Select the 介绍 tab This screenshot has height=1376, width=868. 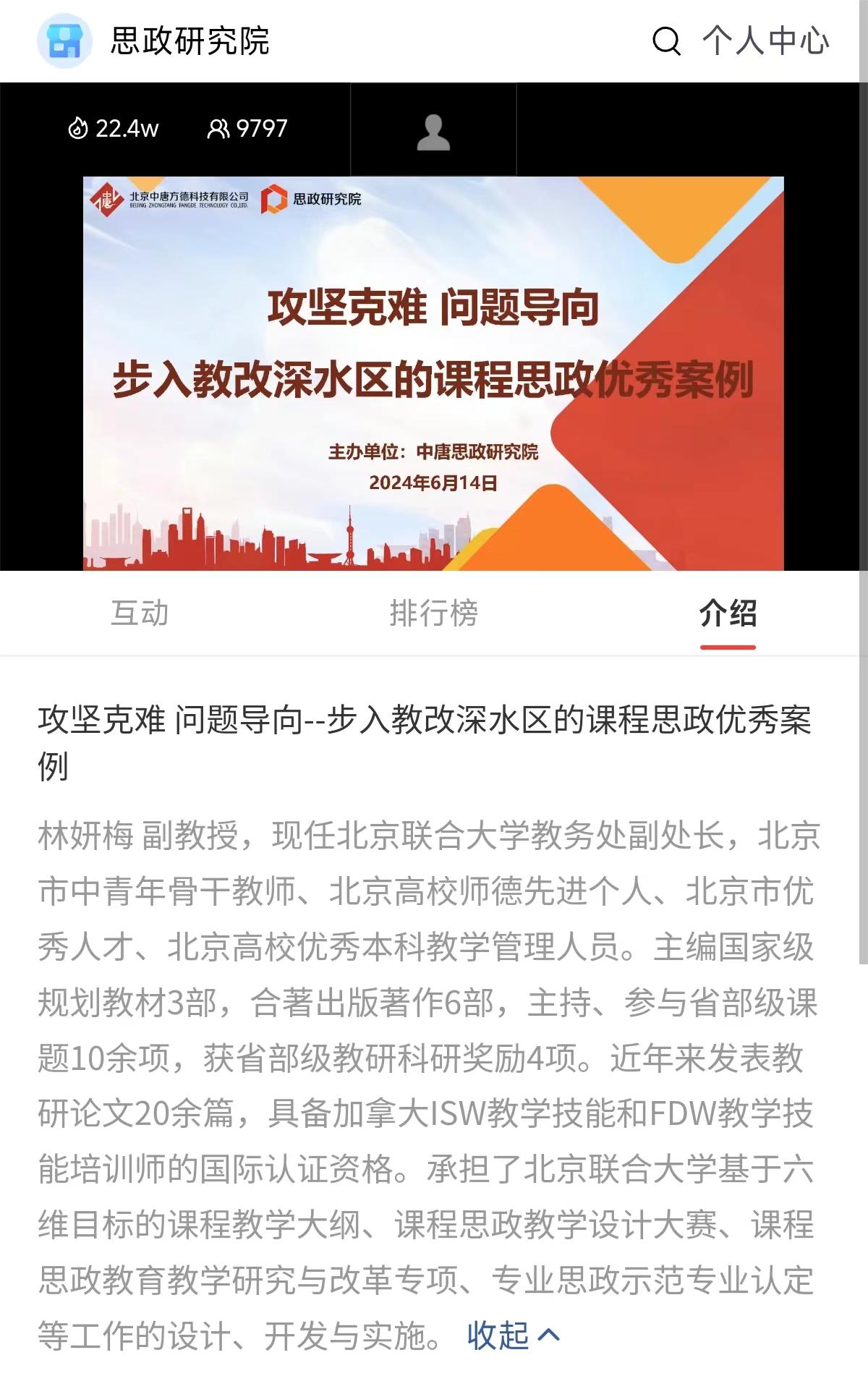[728, 613]
